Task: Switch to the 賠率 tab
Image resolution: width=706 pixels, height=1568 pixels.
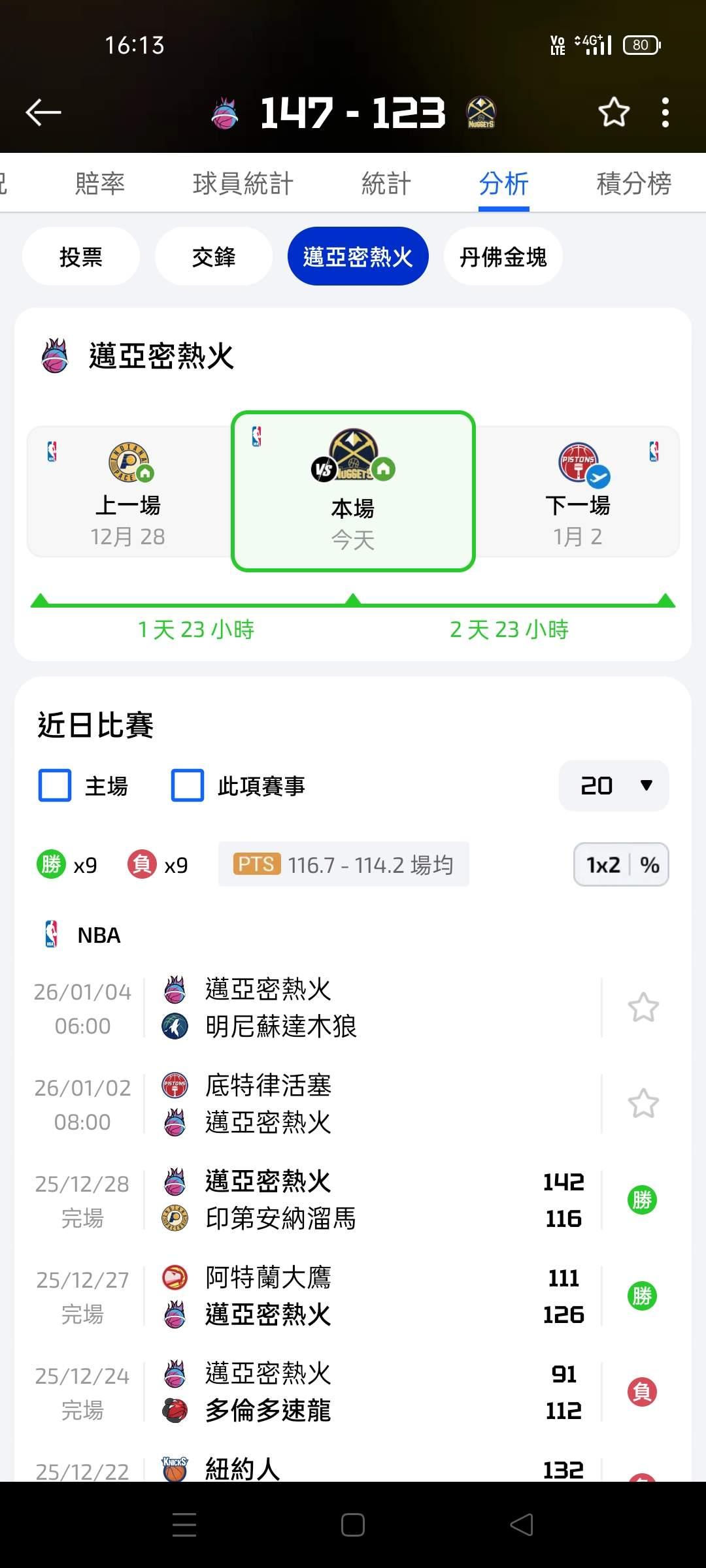Action: tap(100, 184)
